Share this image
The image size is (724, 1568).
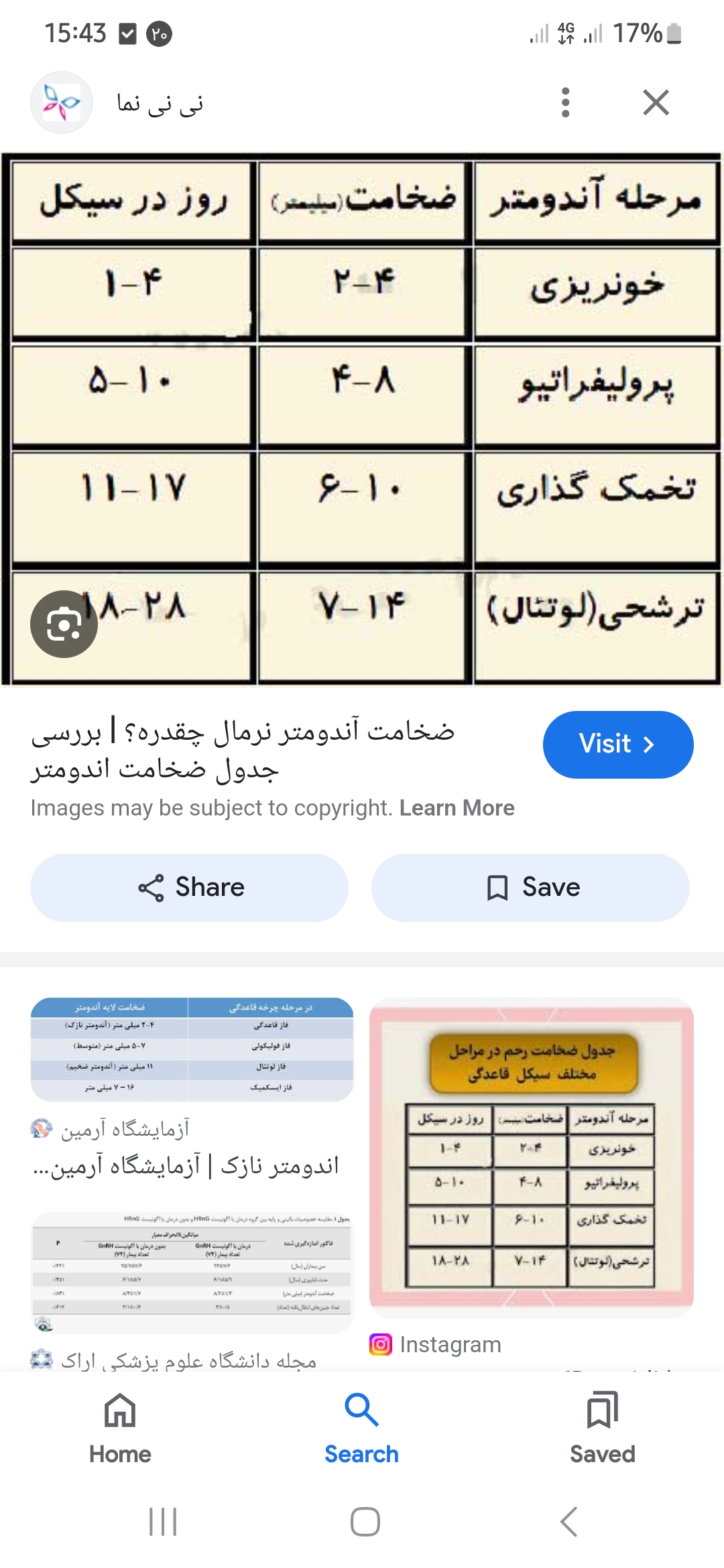pyautogui.click(x=190, y=887)
